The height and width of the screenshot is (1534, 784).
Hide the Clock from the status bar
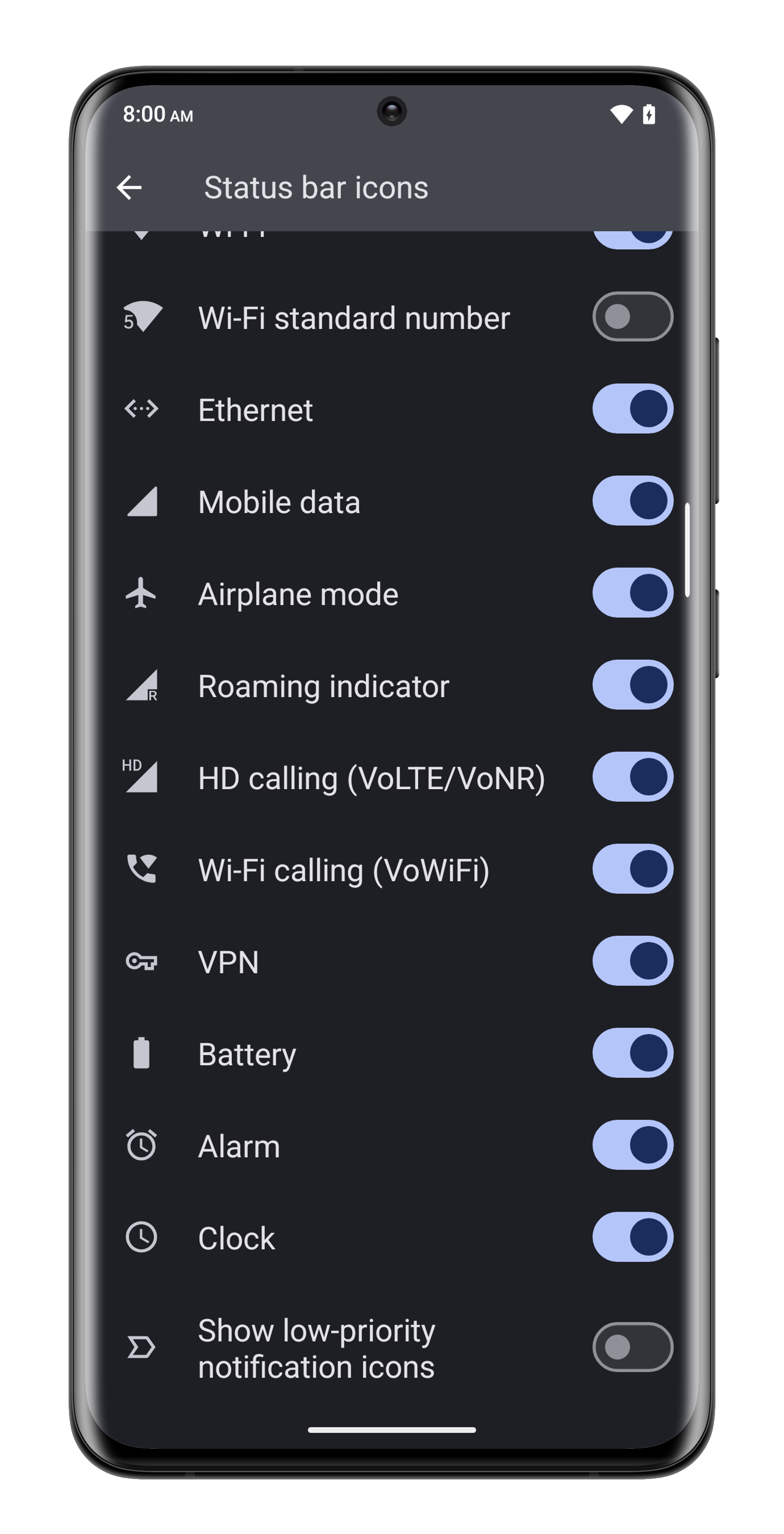pyautogui.click(x=632, y=1237)
